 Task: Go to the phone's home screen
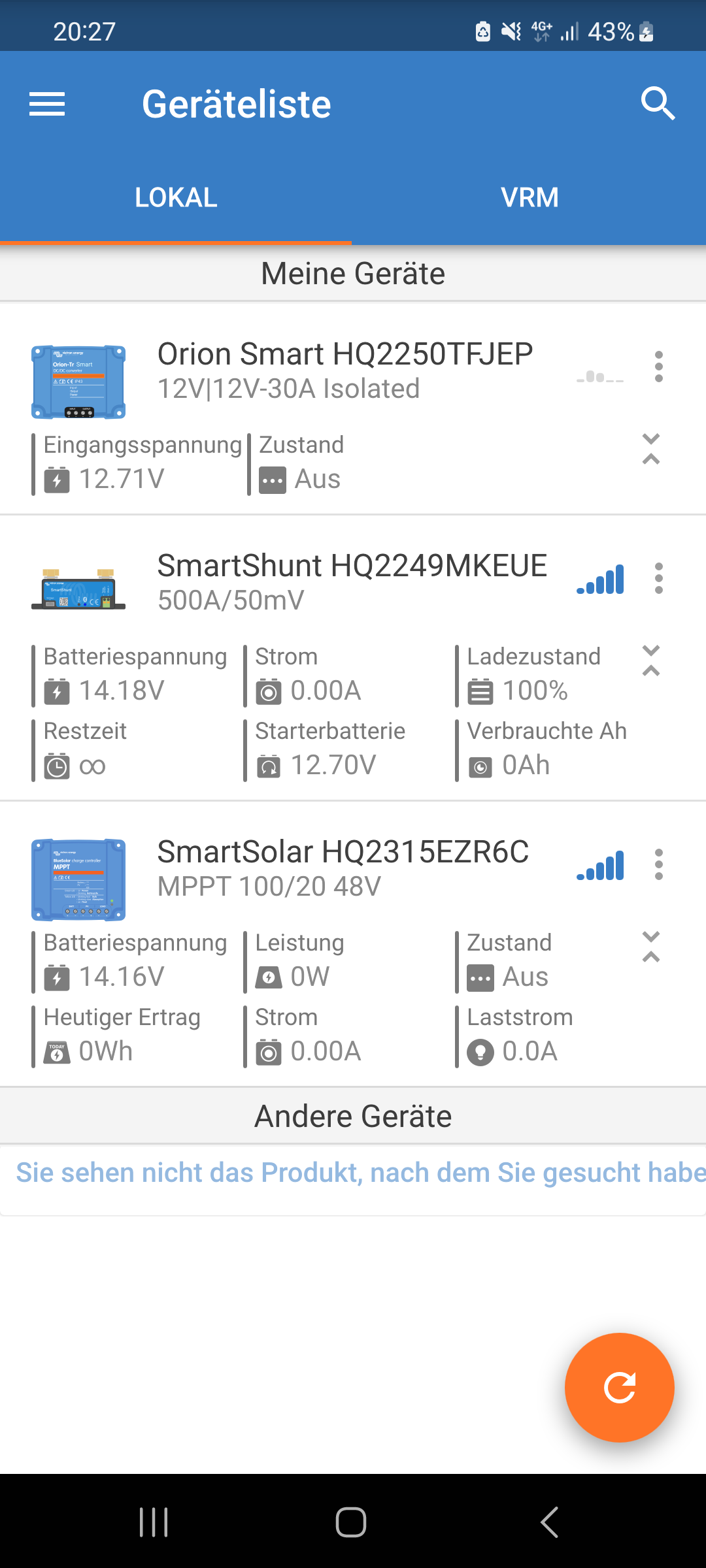pos(351,1522)
